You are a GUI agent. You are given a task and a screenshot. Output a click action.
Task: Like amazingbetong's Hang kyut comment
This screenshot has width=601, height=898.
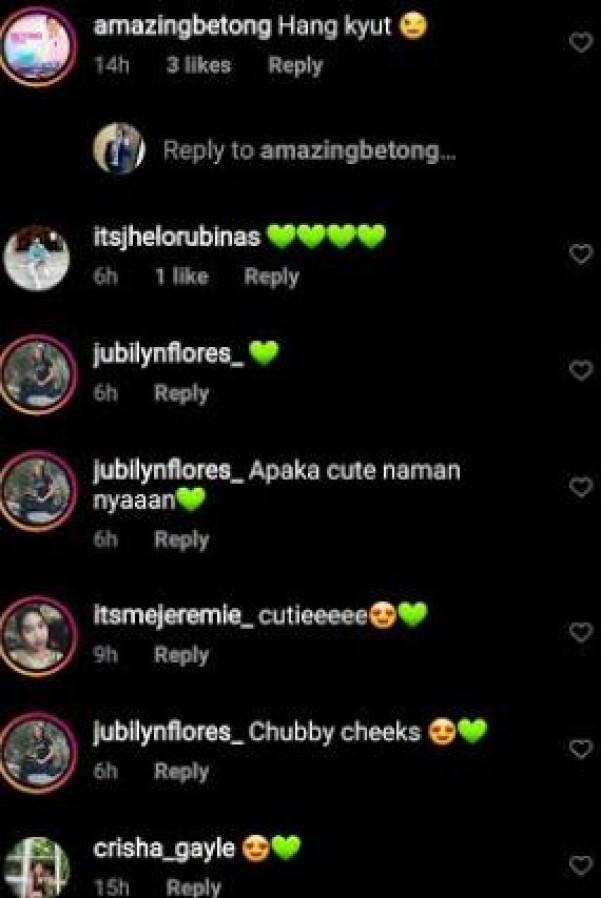click(x=580, y=42)
